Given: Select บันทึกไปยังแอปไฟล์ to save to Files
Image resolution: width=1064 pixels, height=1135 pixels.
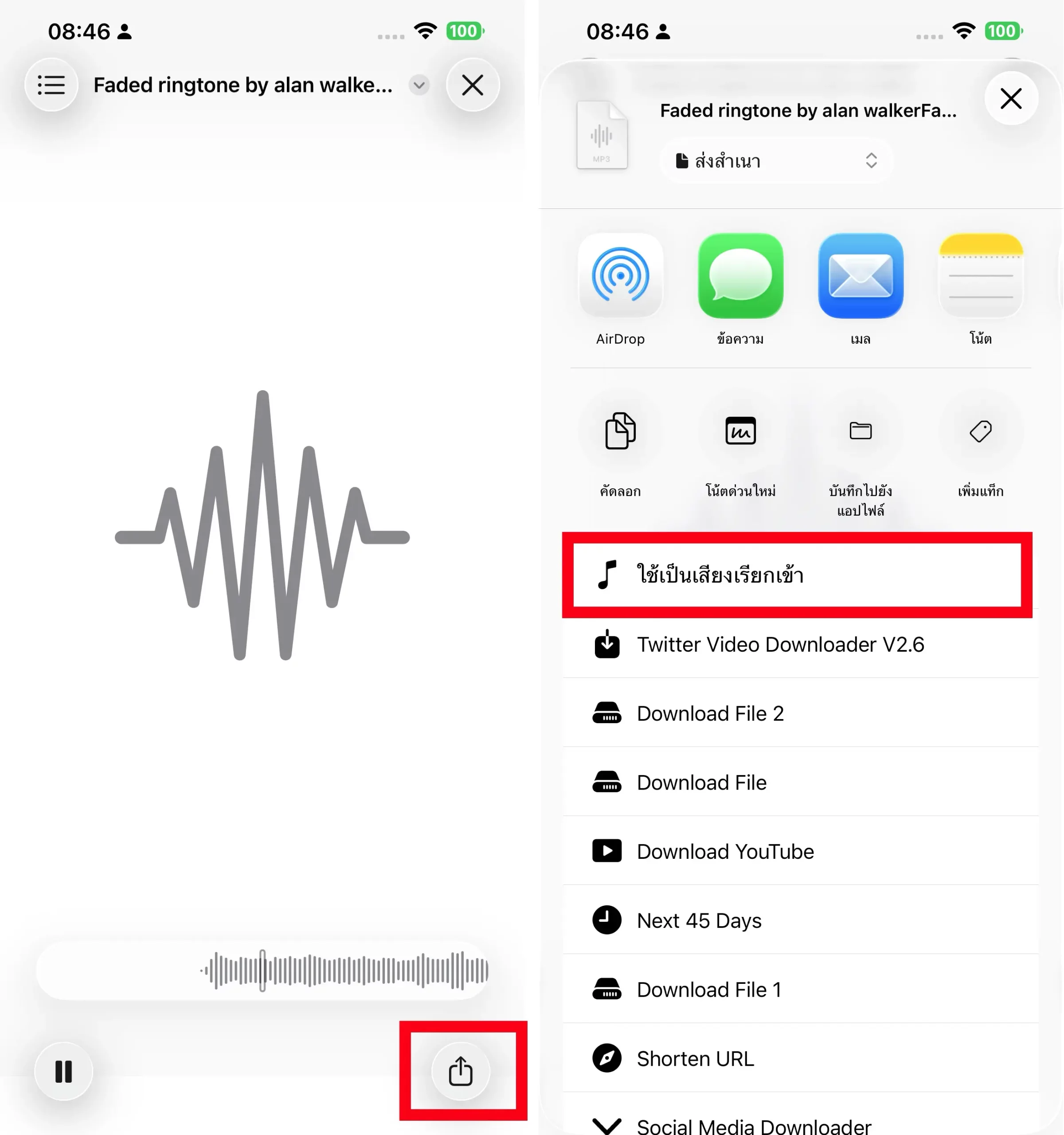Looking at the screenshot, I should click(x=860, y=431).
